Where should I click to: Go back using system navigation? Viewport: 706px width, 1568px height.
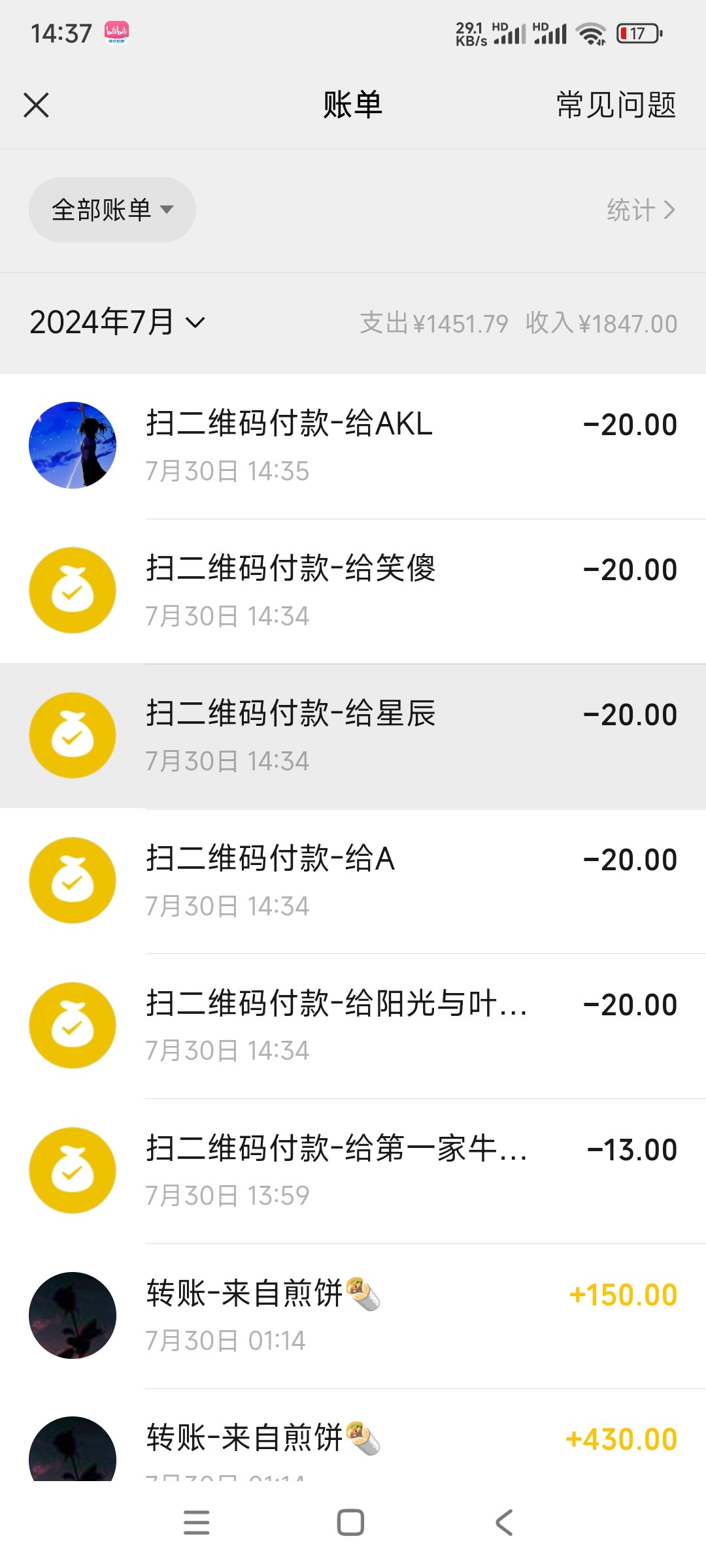coord(504,1522)
